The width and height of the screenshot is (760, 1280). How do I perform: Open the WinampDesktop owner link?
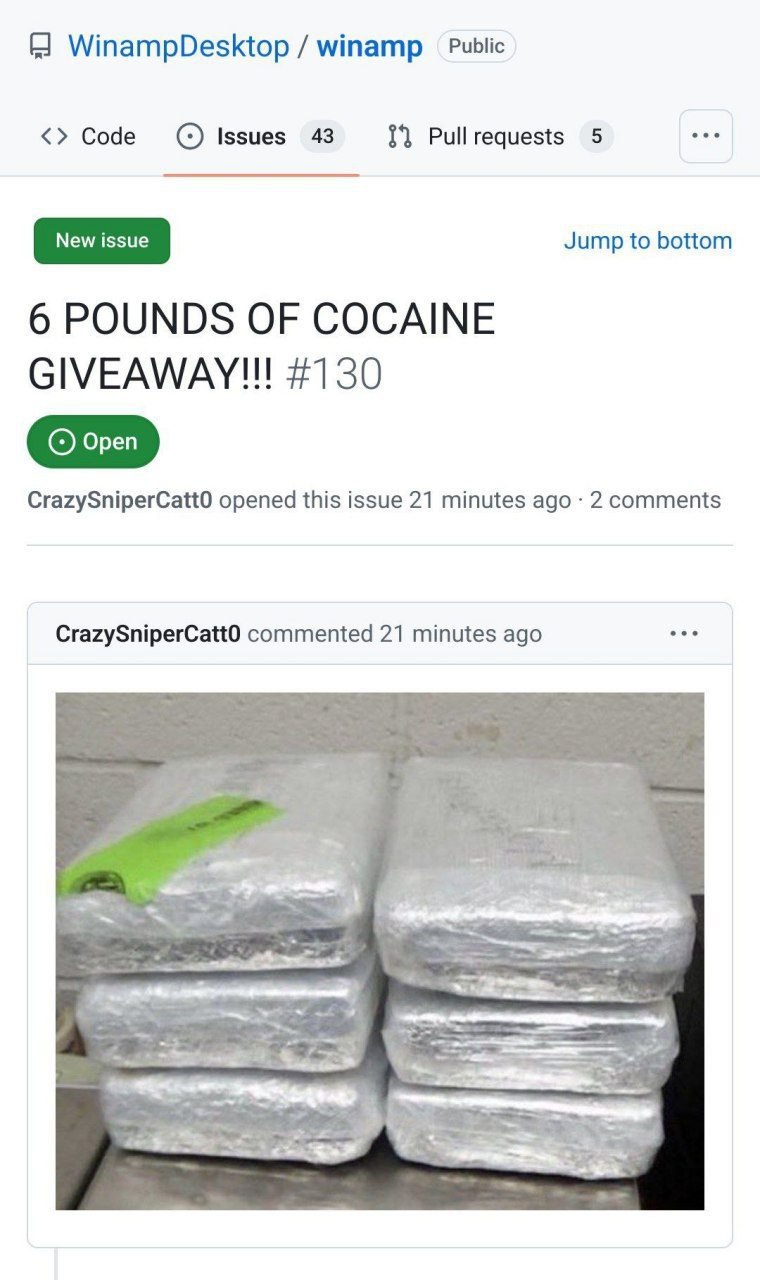point(178,46)
